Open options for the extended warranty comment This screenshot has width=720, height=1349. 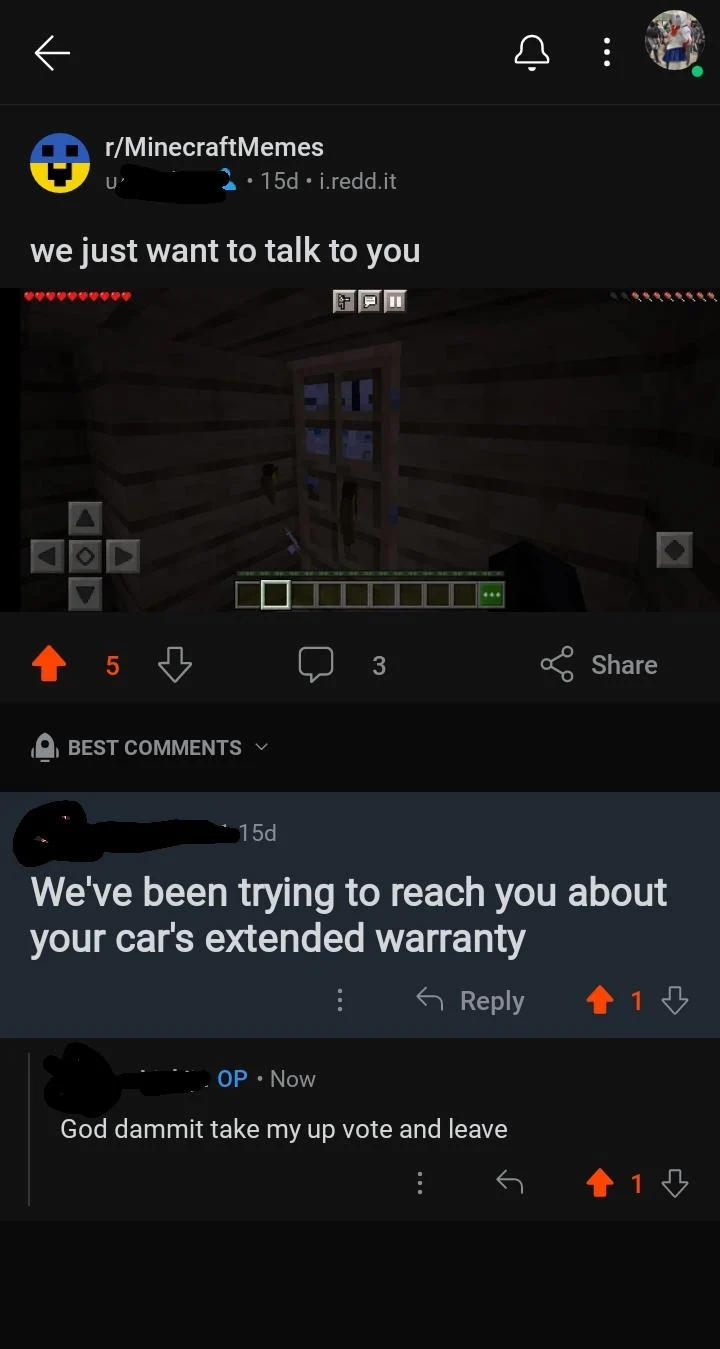tap(340, 1001)
